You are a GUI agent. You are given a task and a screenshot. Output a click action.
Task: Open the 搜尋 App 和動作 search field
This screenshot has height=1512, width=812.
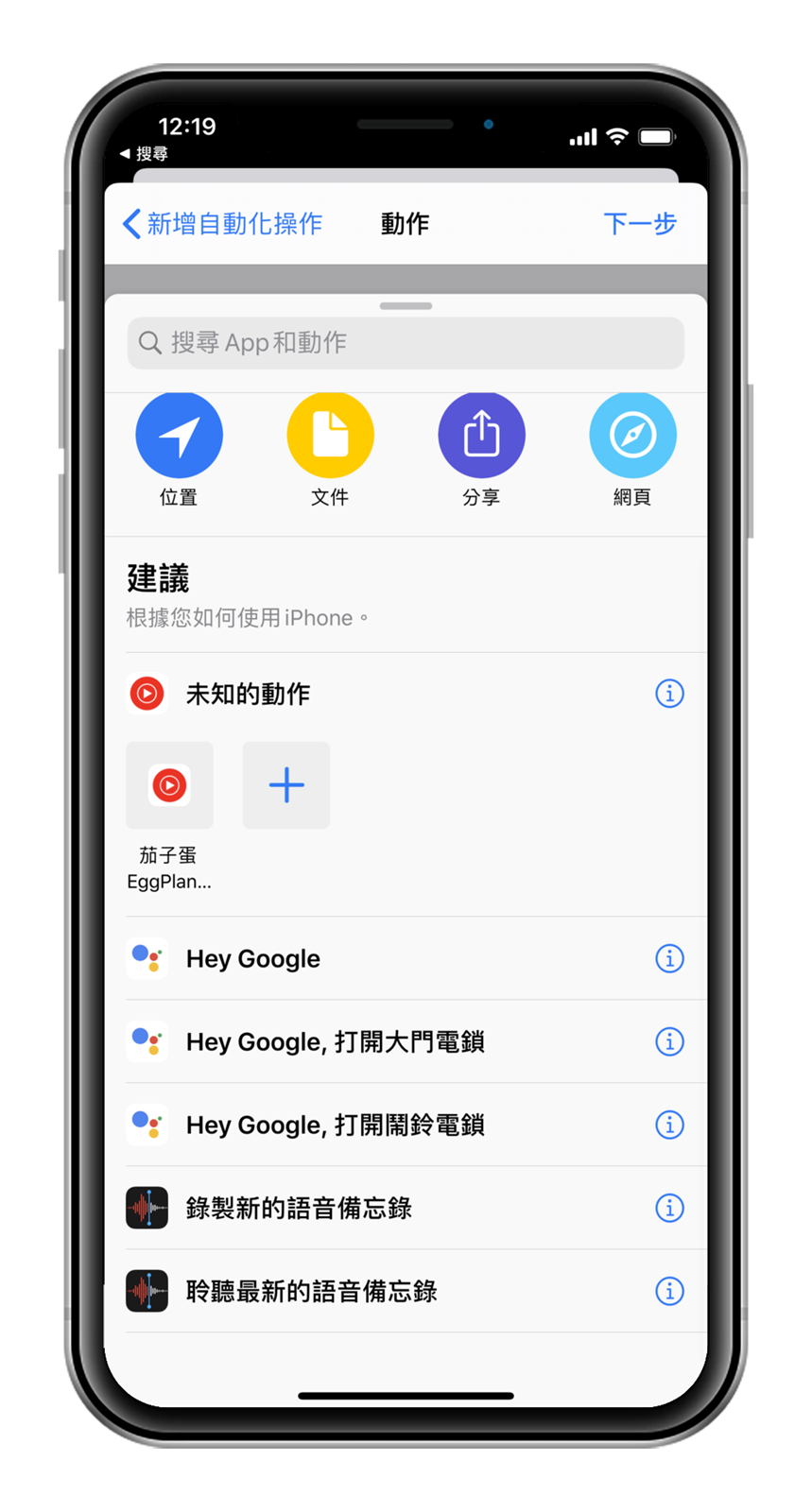[406, 342]
